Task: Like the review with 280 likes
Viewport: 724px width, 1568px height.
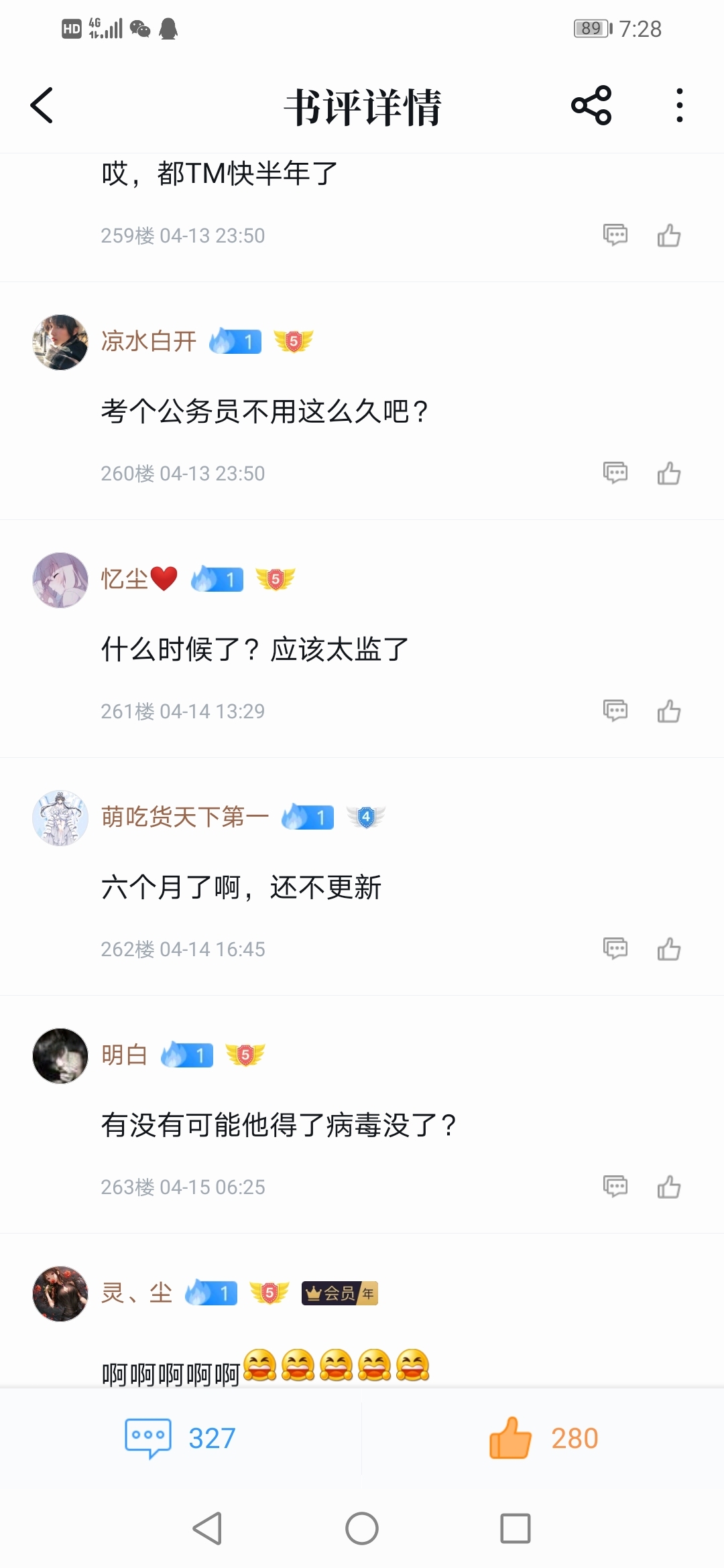Action: [543, 1438]
